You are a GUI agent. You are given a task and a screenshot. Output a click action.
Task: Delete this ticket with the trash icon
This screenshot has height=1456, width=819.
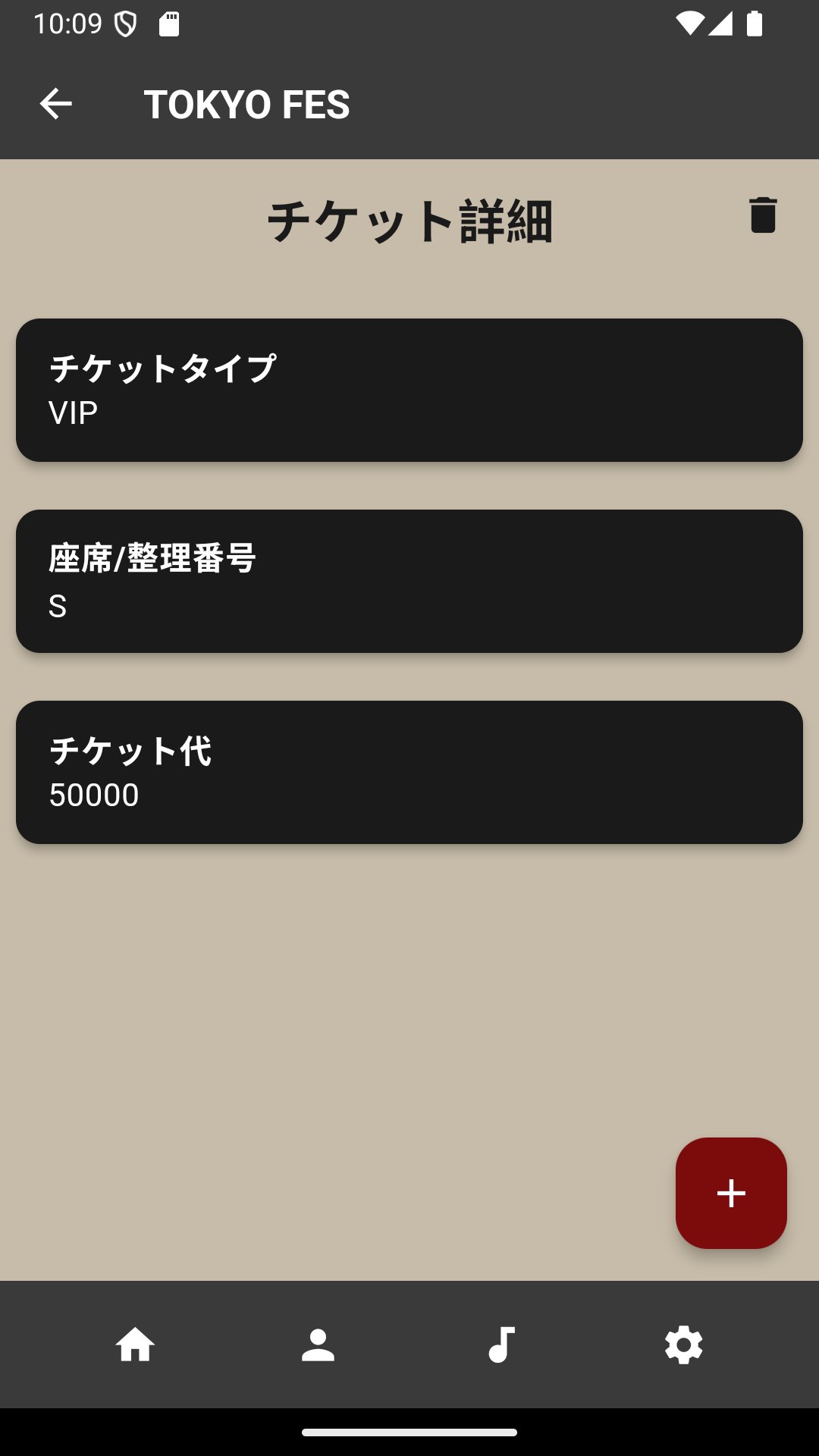[x=763, y=215]
